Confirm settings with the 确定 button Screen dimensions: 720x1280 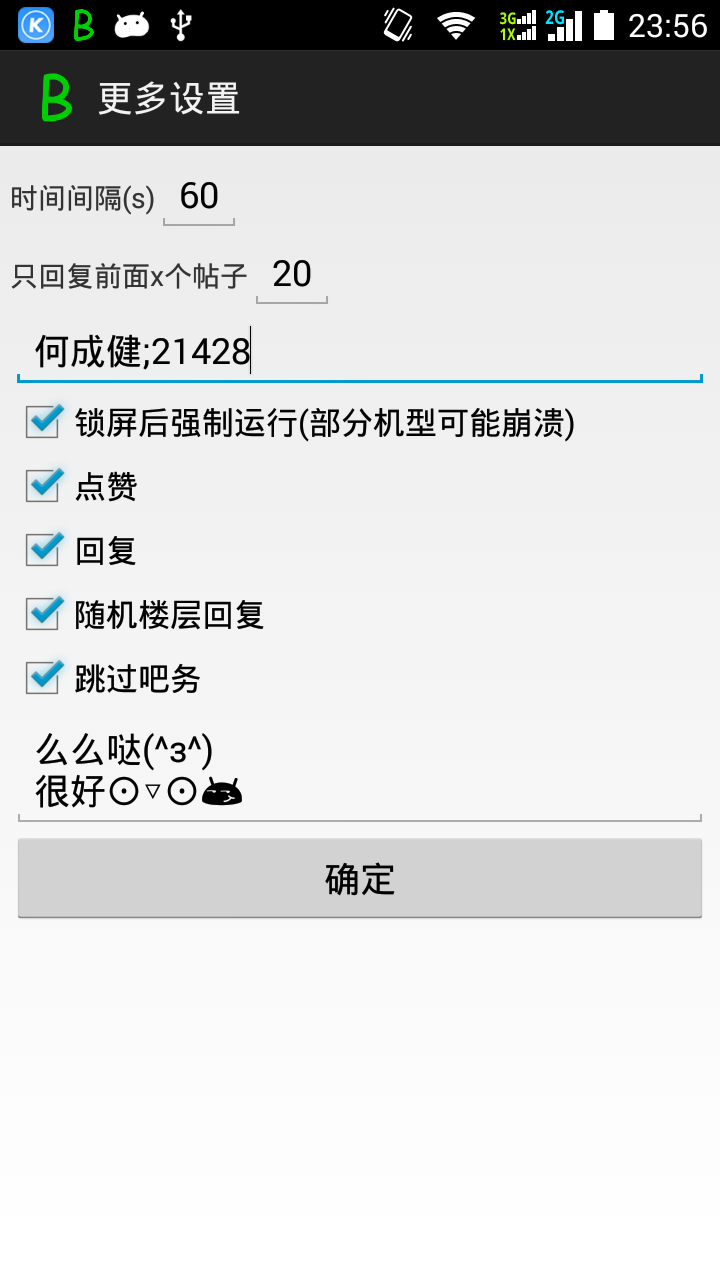click(360, 878)
